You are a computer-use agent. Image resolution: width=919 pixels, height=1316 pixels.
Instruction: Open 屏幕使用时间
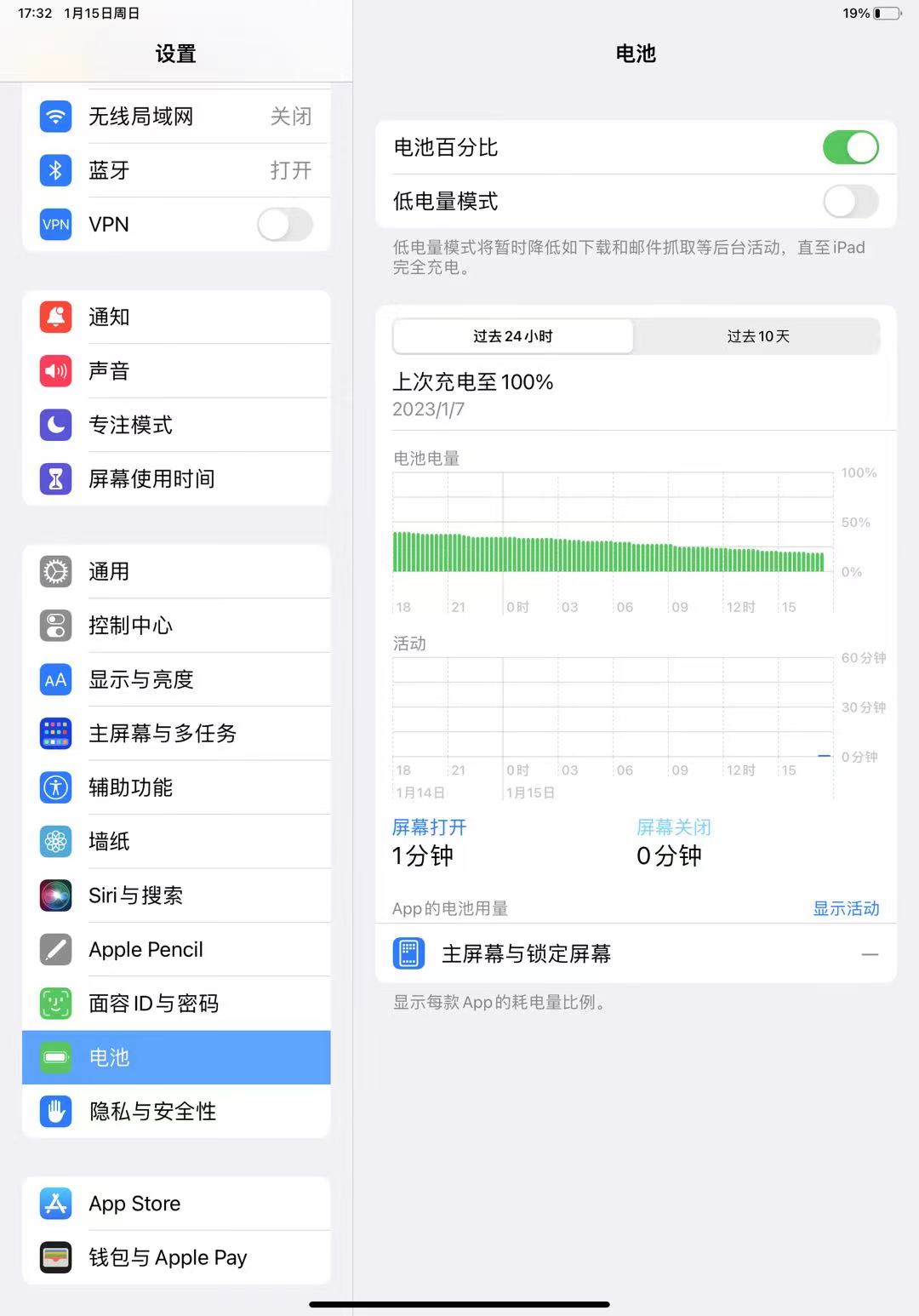coord(176,479)
